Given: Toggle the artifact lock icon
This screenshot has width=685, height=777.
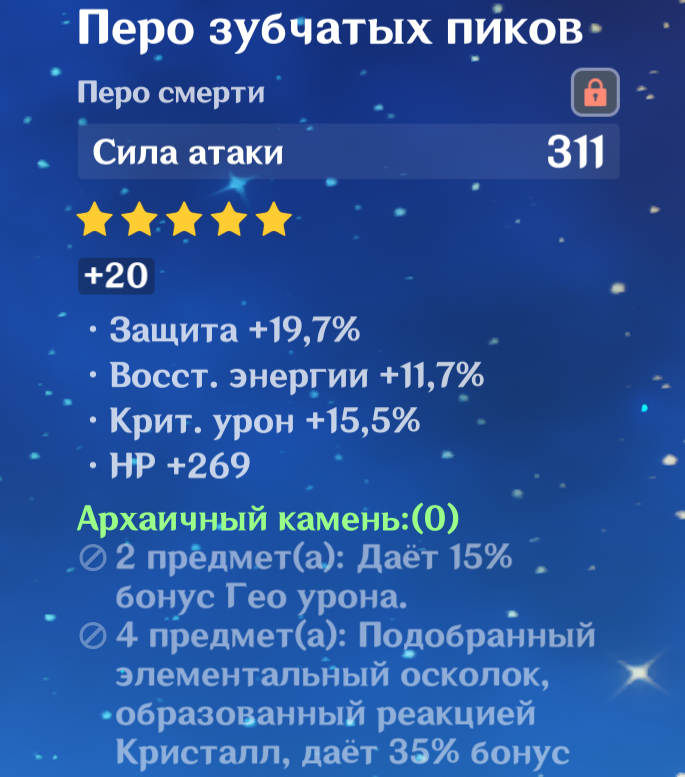Looking at the screenshot, I should [595, 94].
